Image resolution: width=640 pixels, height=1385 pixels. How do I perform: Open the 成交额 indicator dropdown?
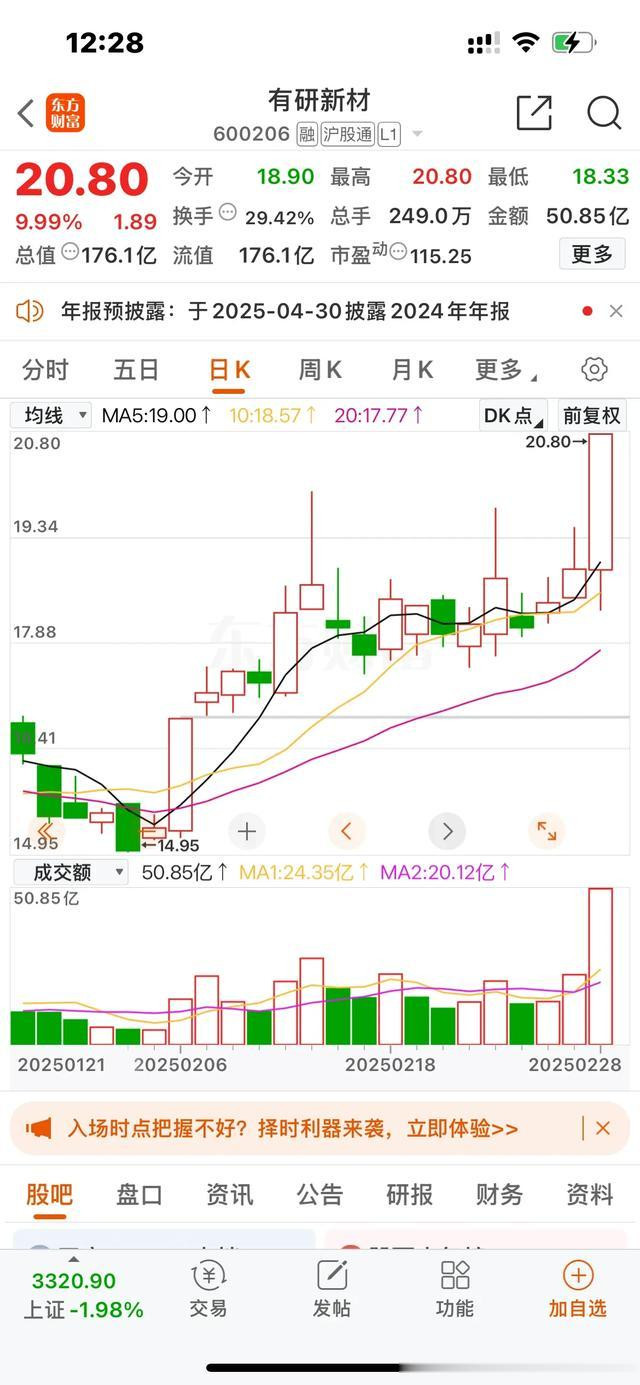pos(70,872)
